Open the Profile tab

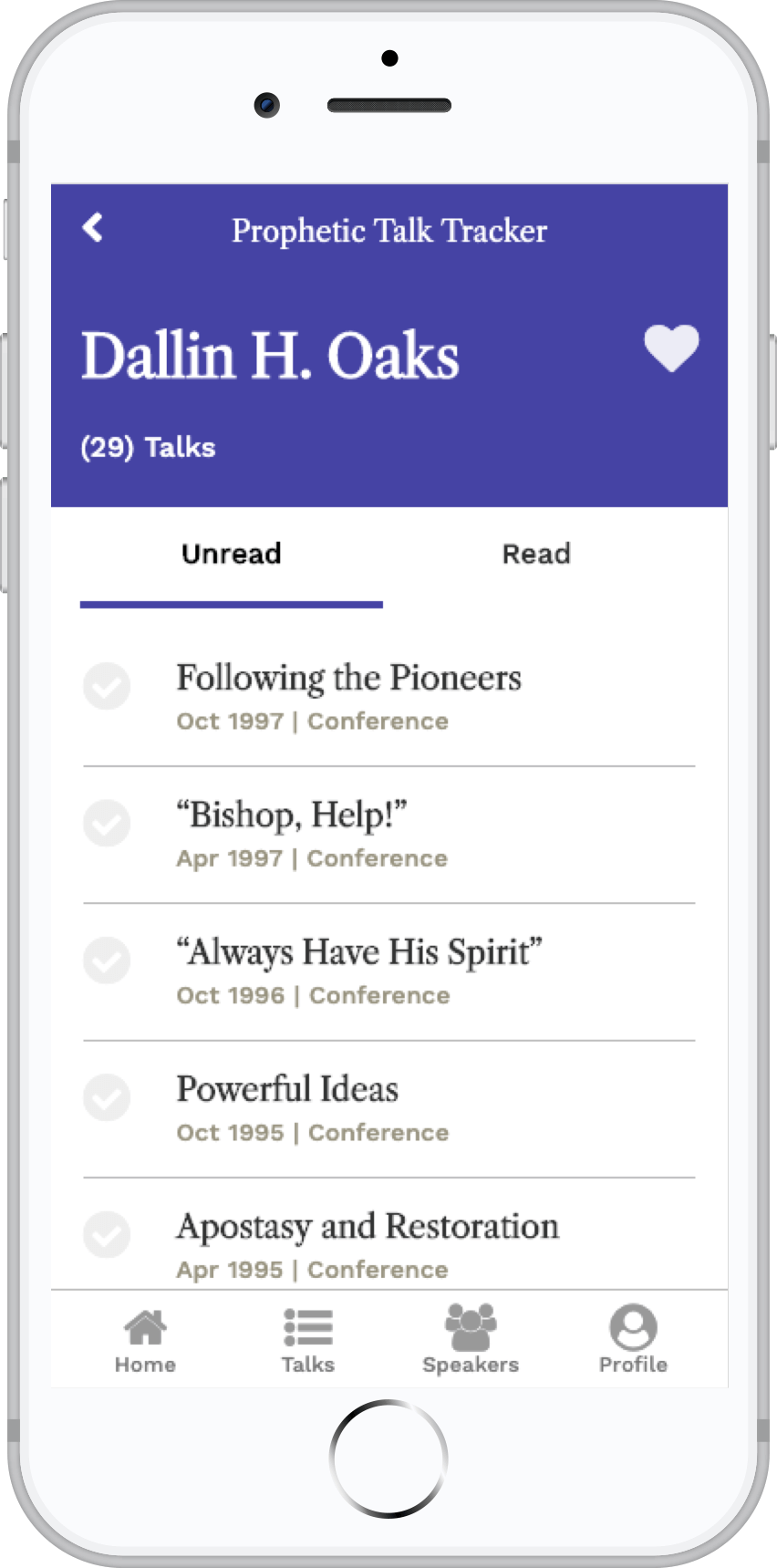click(633, 1341)
